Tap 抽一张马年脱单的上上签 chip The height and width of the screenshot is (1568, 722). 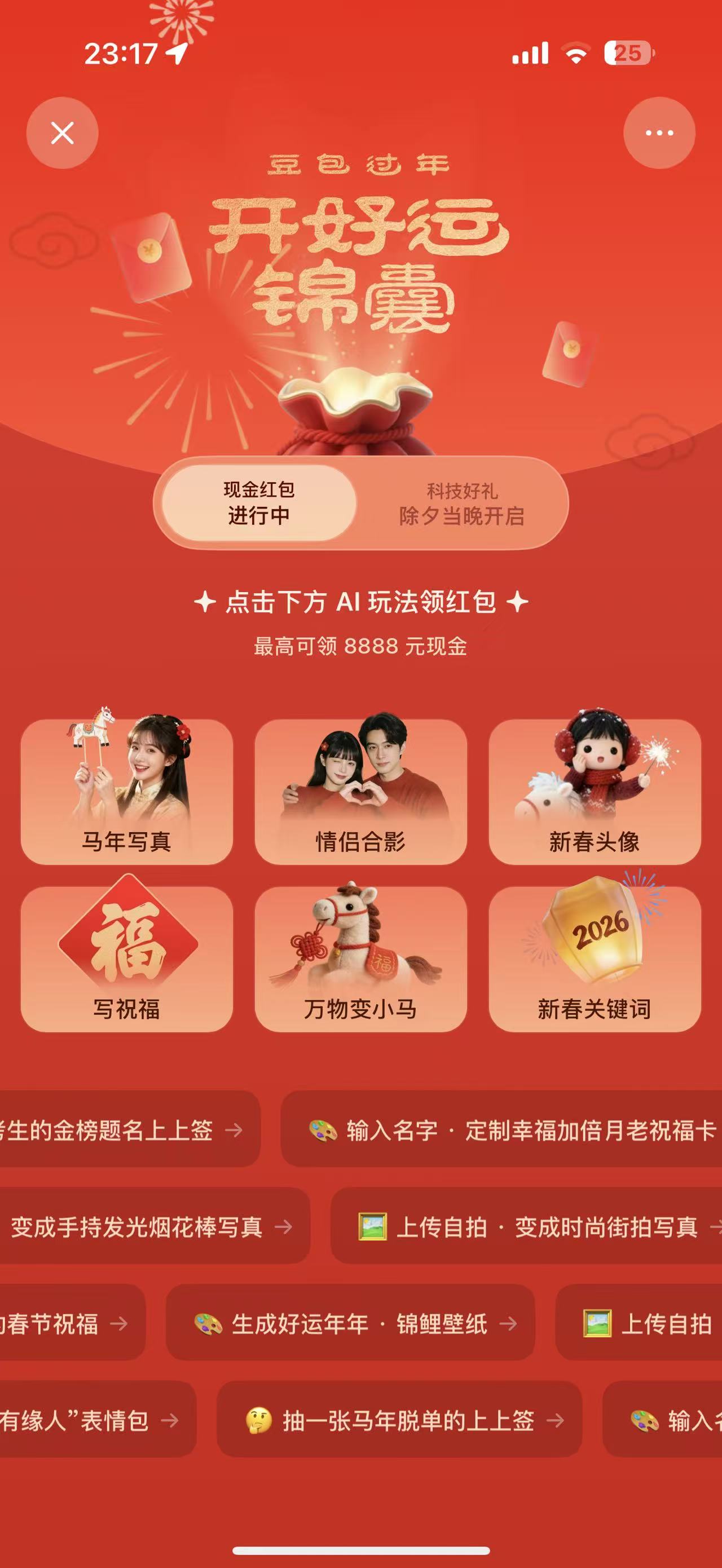[399, 1420]
